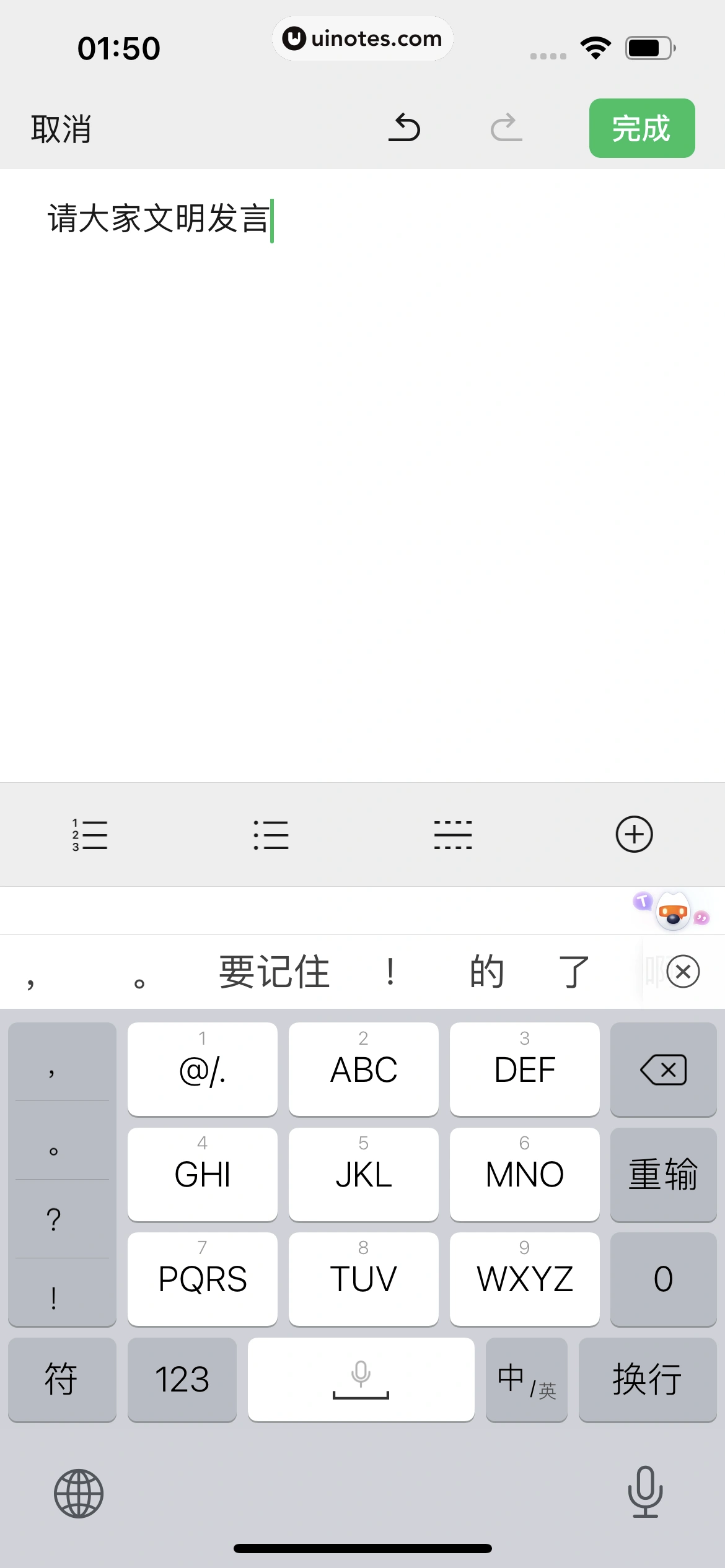Switch keyboards with the globe icon
This screenshot has height=1568, width=725.
pyautogui.click(x=79, y=1493)
